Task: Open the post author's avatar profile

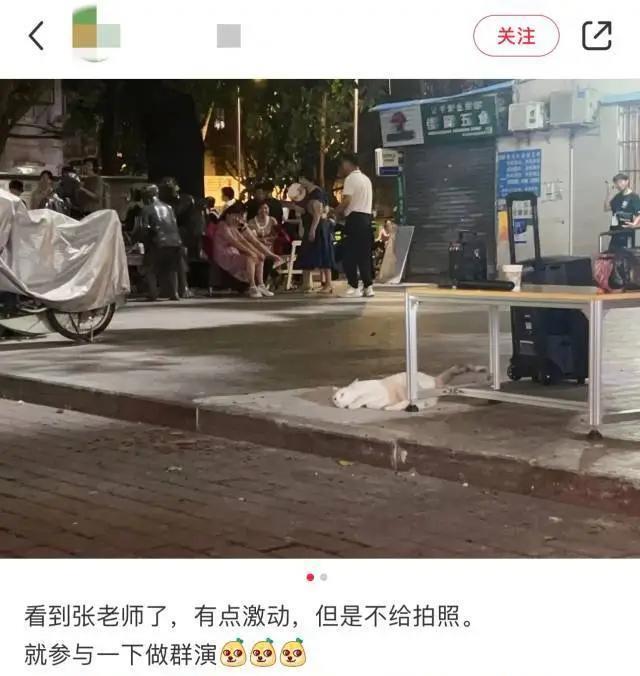Action: pyautogui.click(x=96, y=34)
